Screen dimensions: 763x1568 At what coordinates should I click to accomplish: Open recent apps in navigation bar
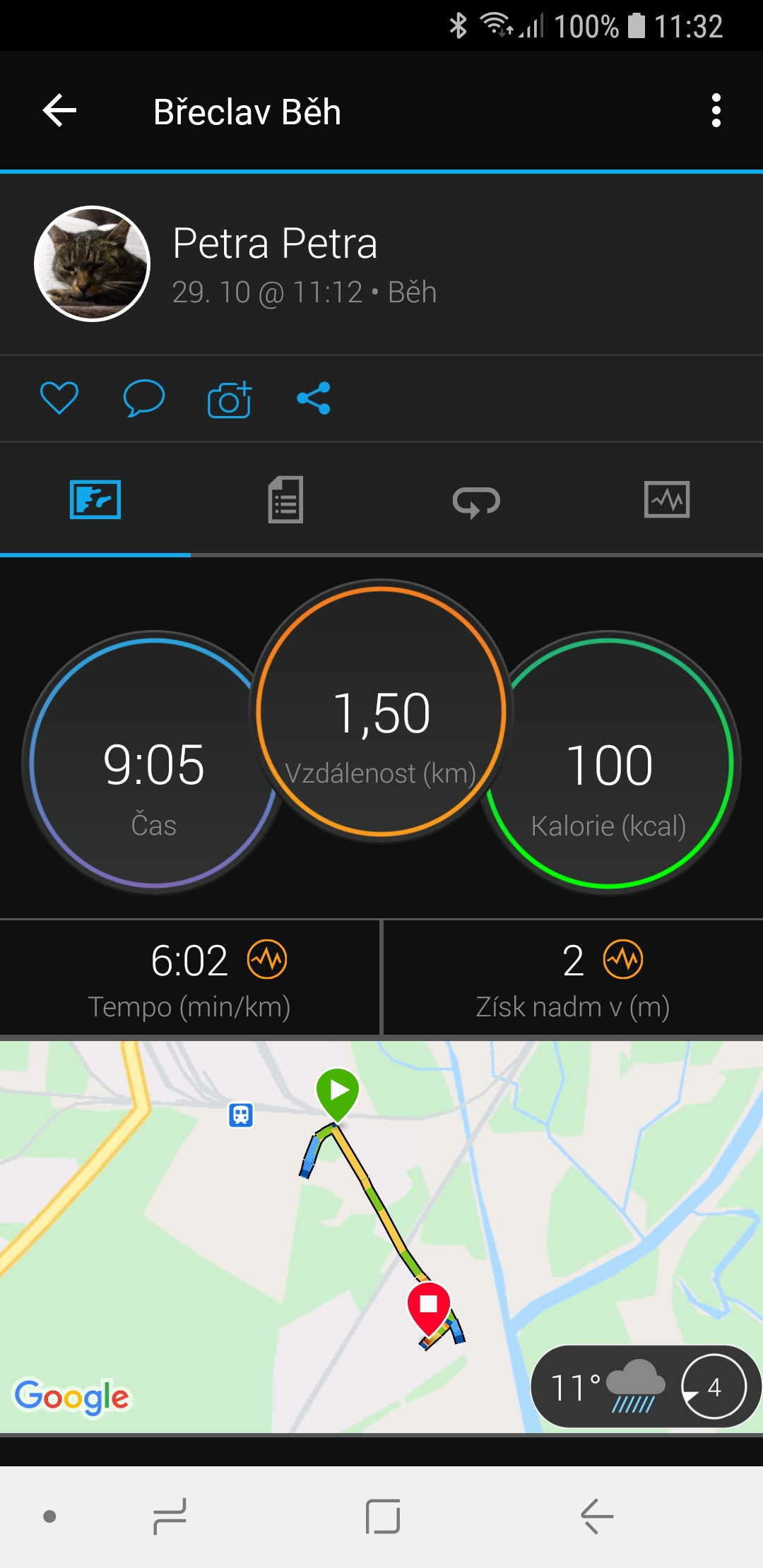tap(170, 1516)
